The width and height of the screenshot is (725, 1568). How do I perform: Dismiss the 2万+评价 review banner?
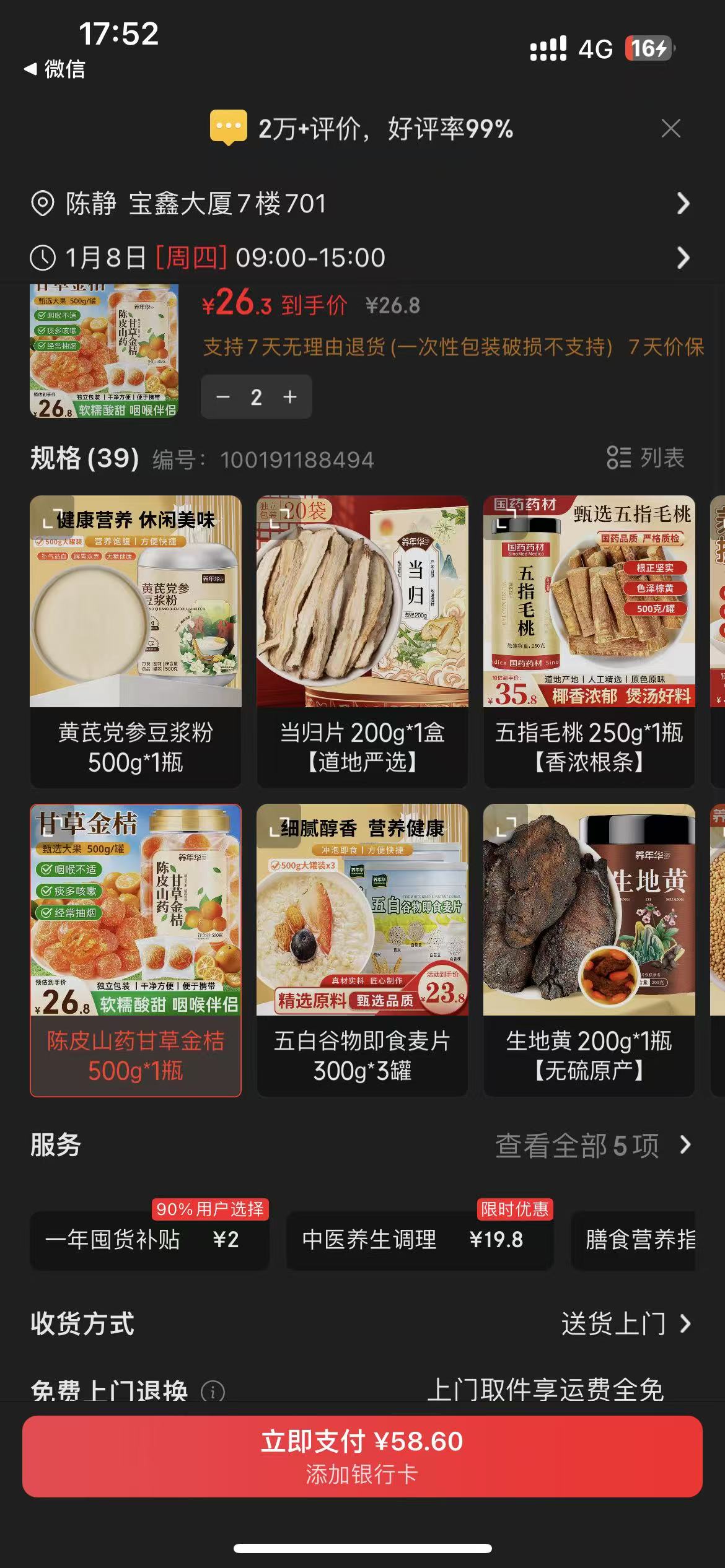pos(670,129)
